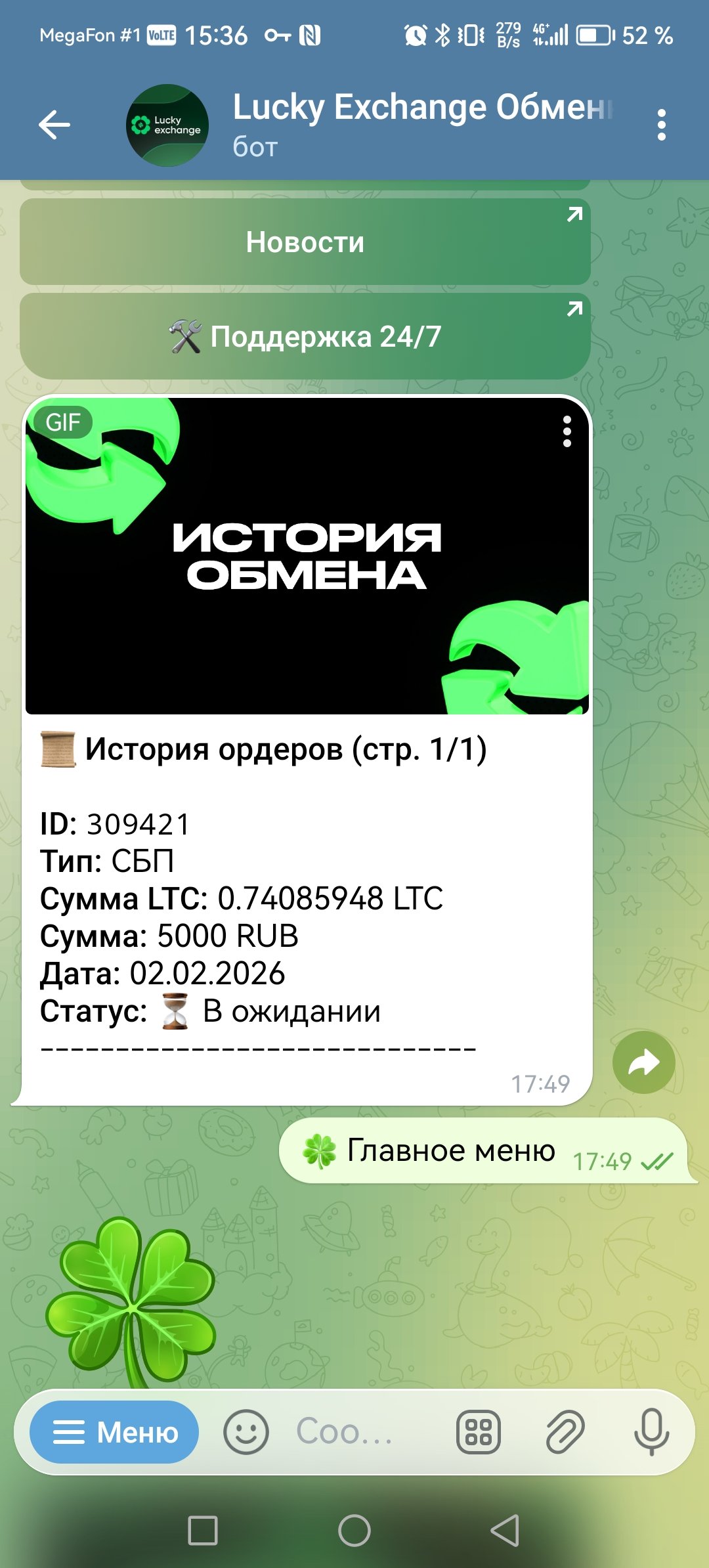
Task: Open Lucky Exchange bot profile avatar
Action: click(167, 125)
